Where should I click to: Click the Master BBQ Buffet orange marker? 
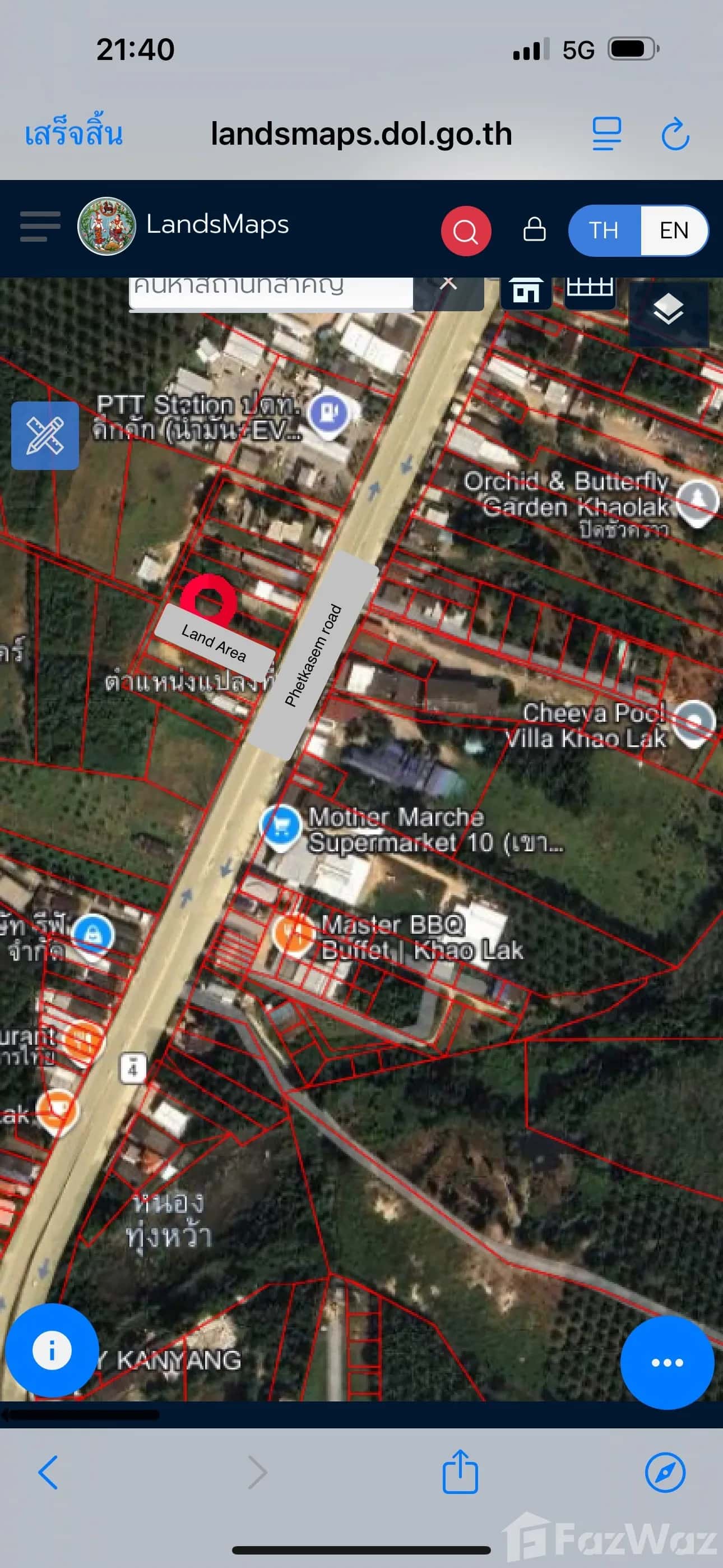pyautogui.click(x=294, y=934)
